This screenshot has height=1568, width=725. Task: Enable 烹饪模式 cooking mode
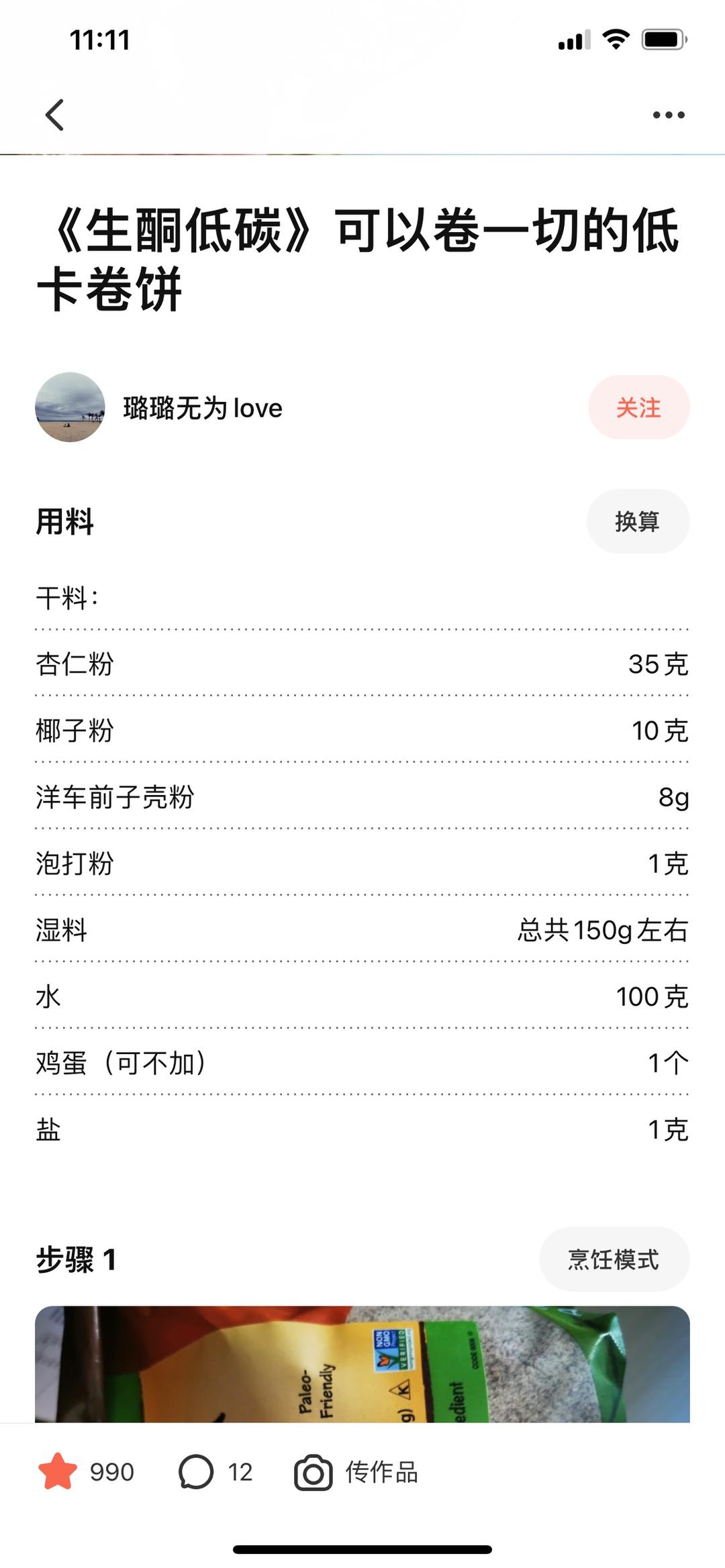[615, 1260]
